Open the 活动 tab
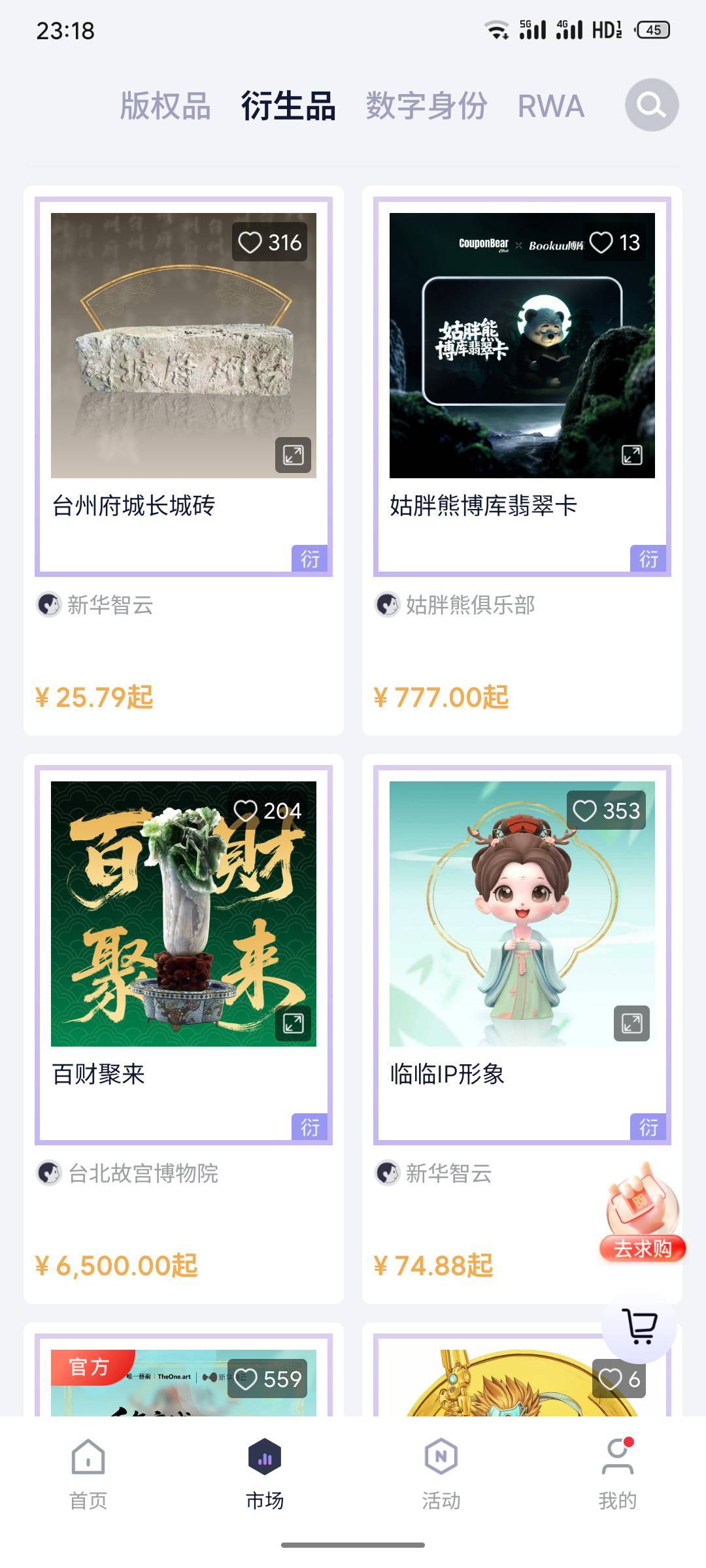706x1568 pixels. 441,1475
